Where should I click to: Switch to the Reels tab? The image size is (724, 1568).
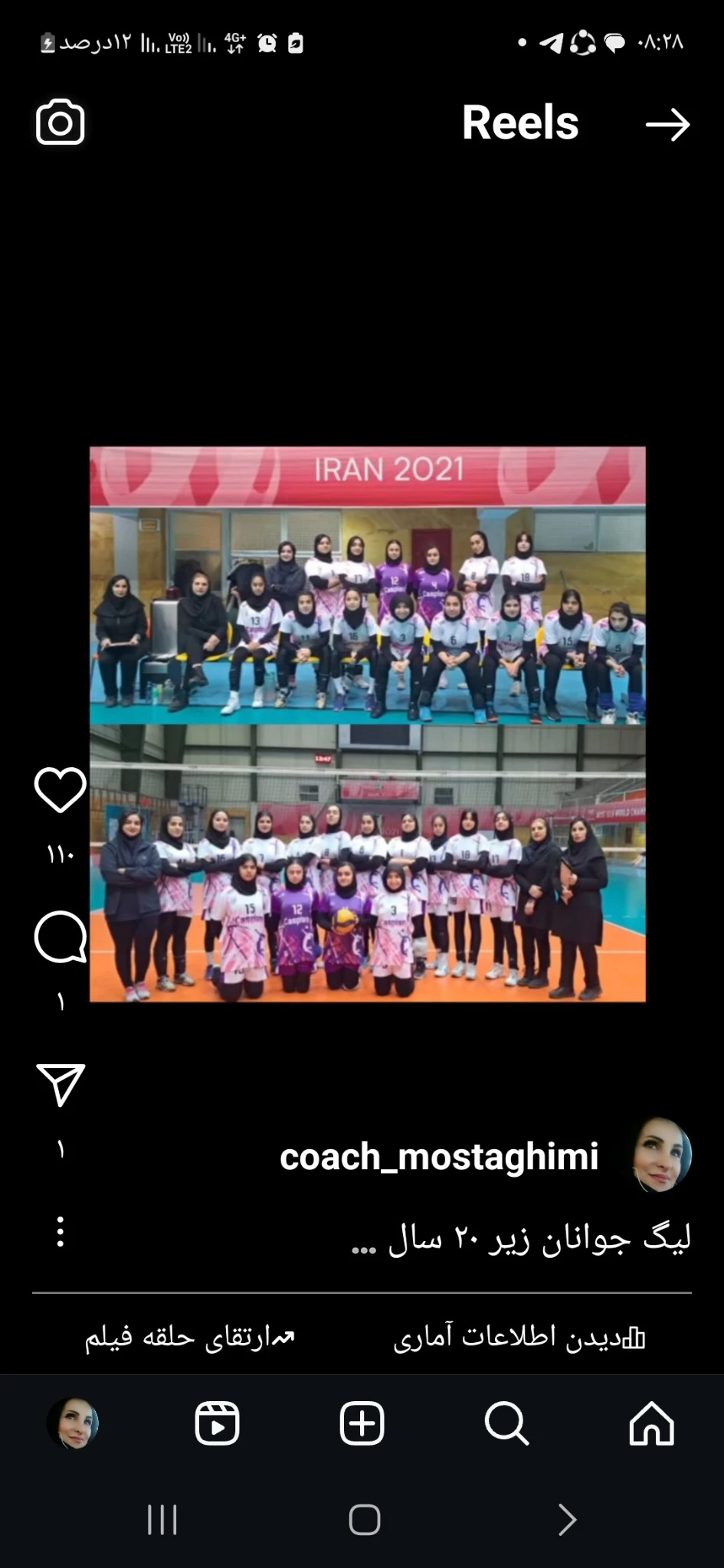point(217,1423)
